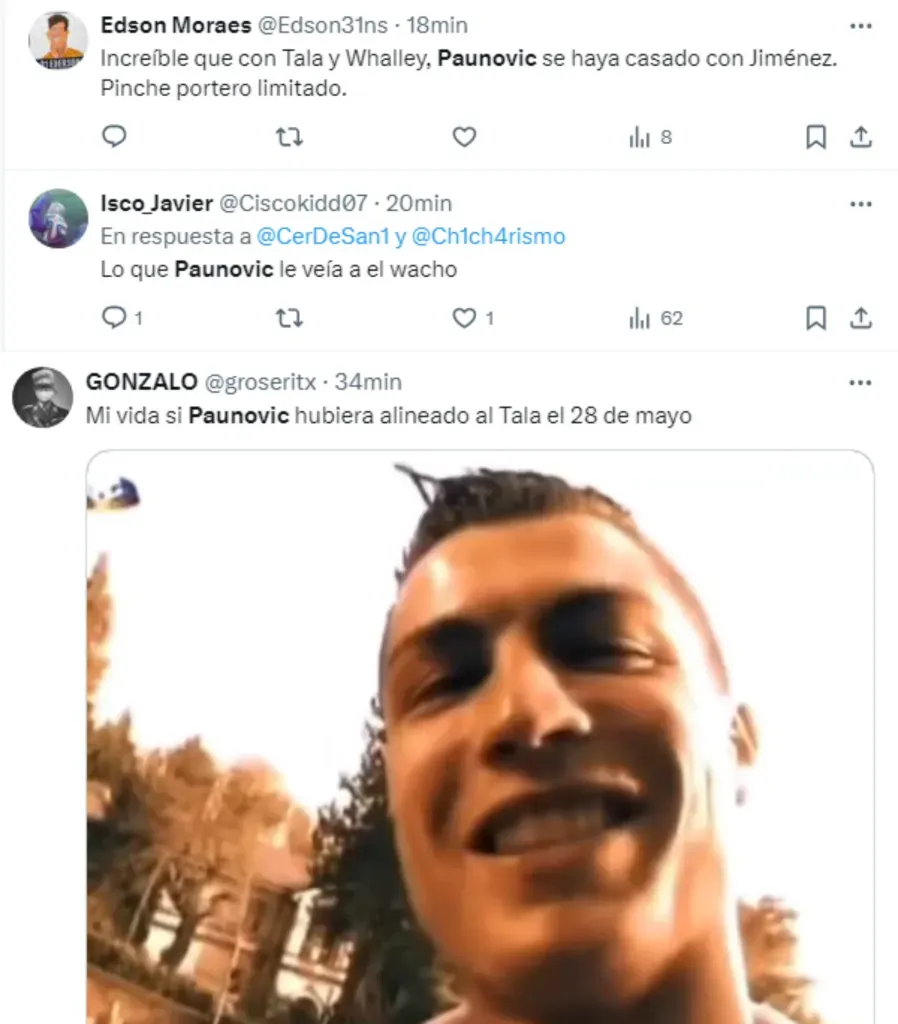
Task: Open the @CerDeSan1 mention link
Action: coord(322,237)
